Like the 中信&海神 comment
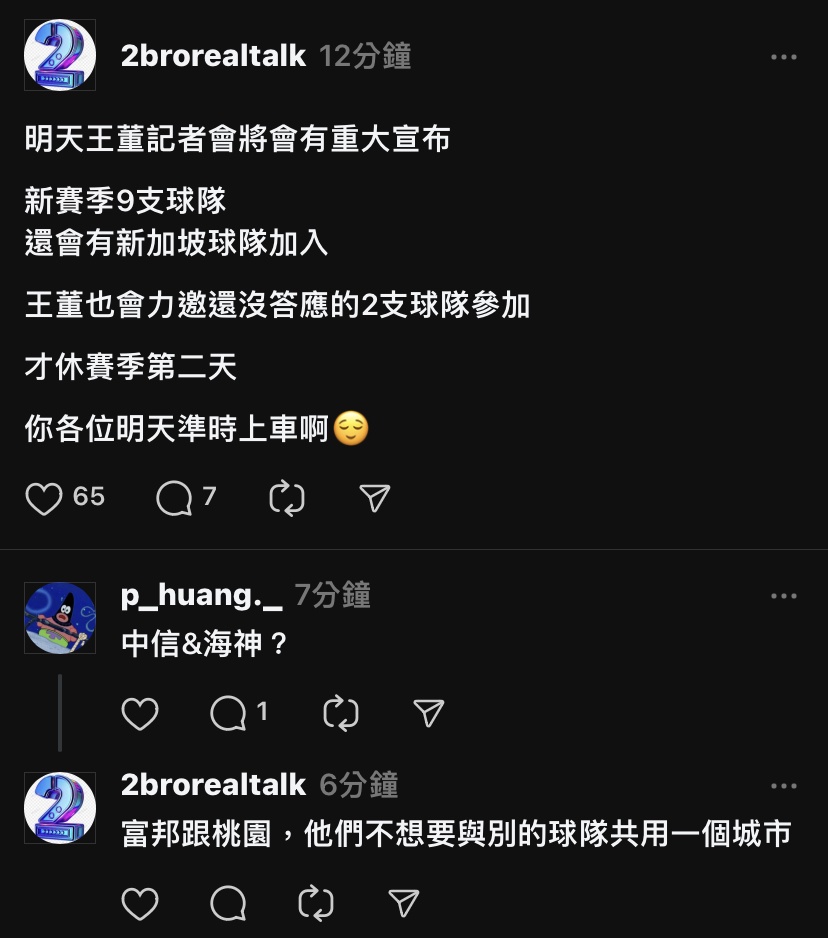828x938 pixels. tap(140, 713)
